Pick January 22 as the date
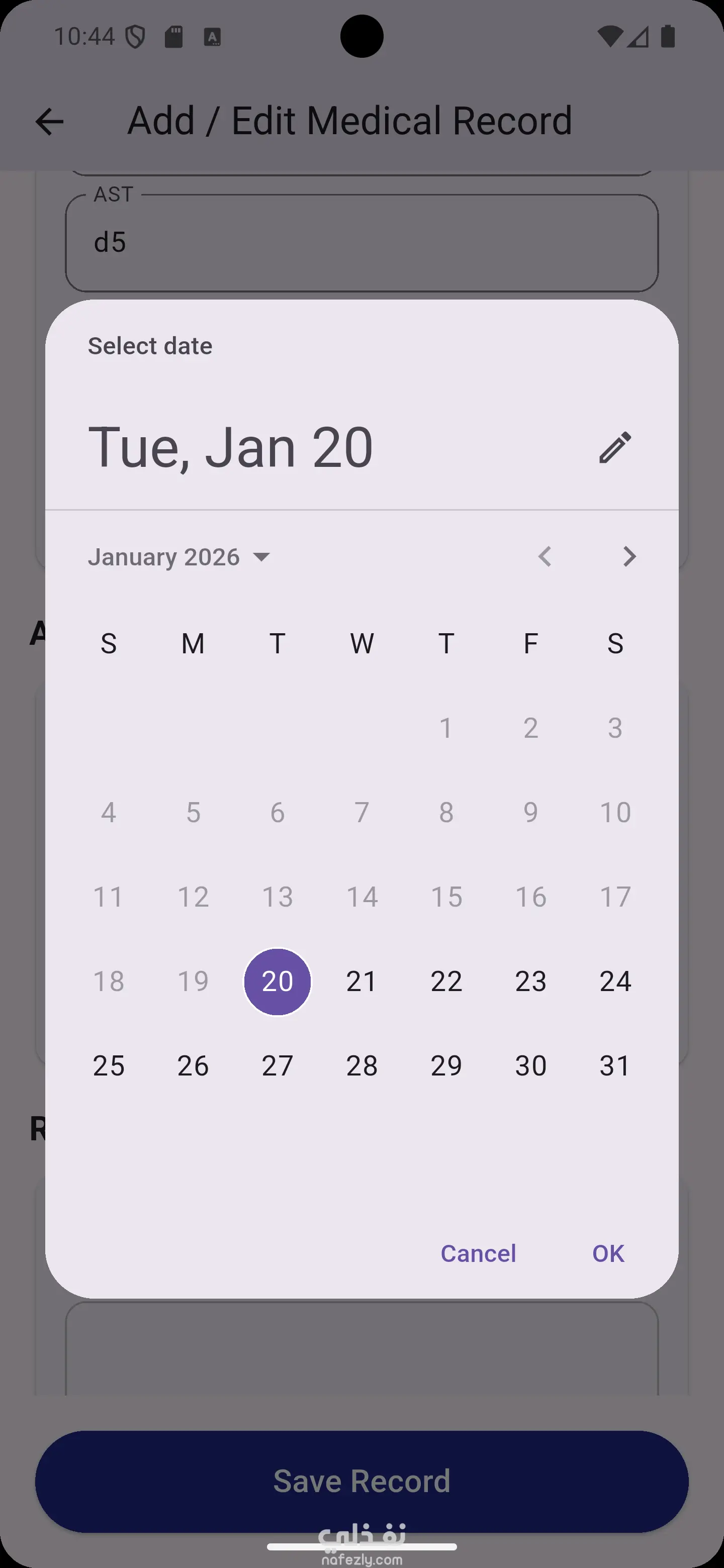 (446, 981)
